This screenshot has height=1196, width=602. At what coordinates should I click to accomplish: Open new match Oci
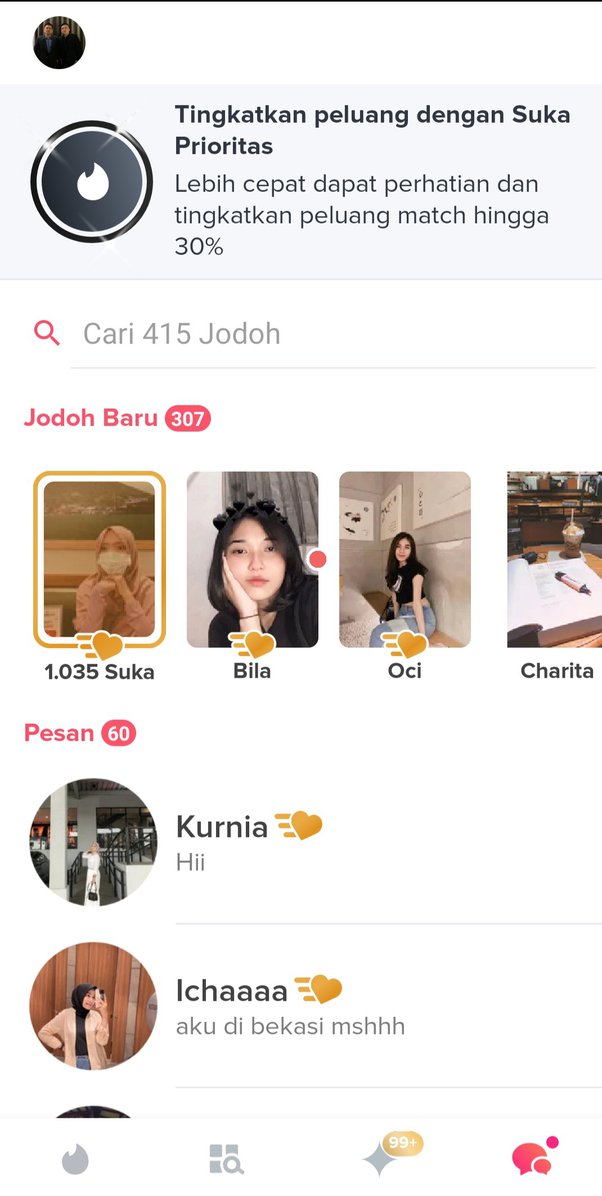pos(405,560)
